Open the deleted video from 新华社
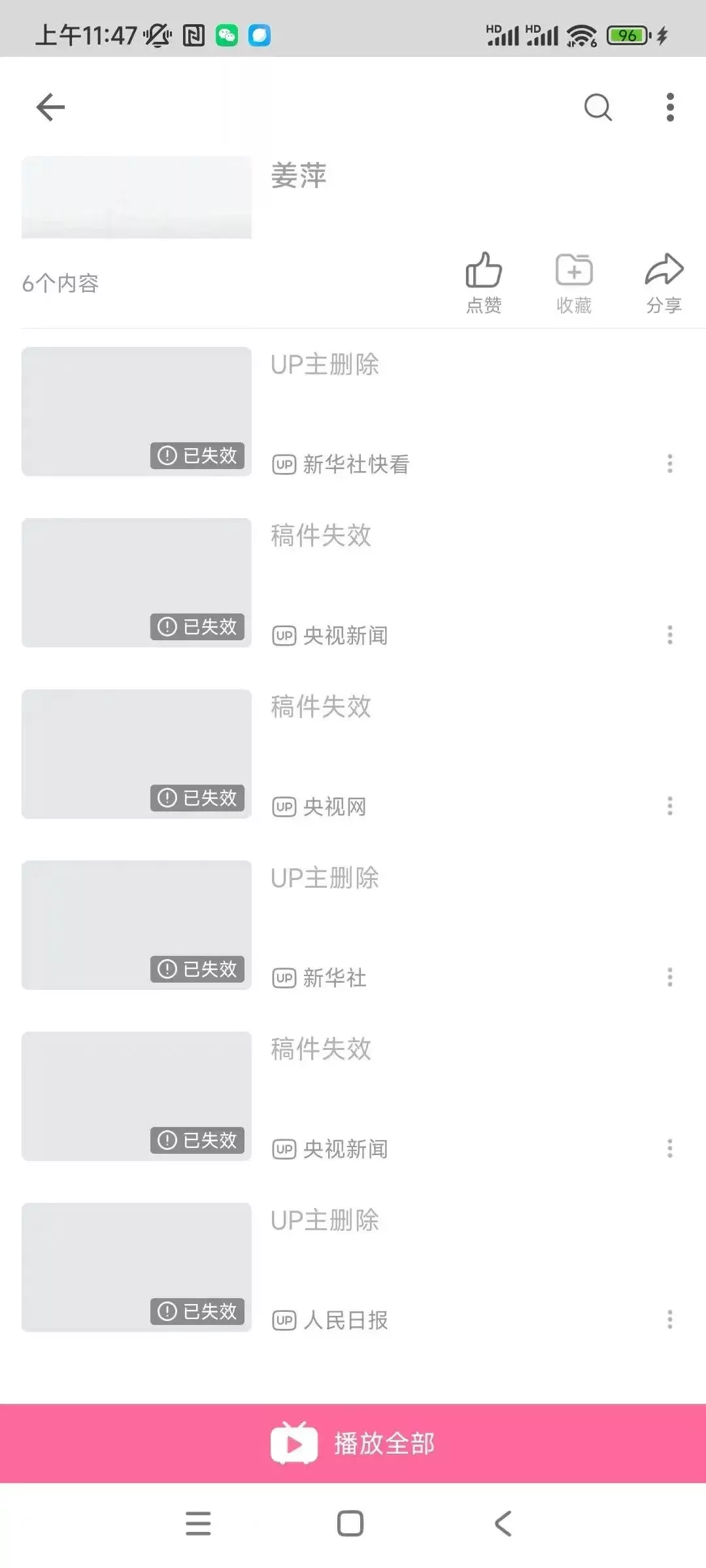The image size is (706, 1568). coord(137,925)
